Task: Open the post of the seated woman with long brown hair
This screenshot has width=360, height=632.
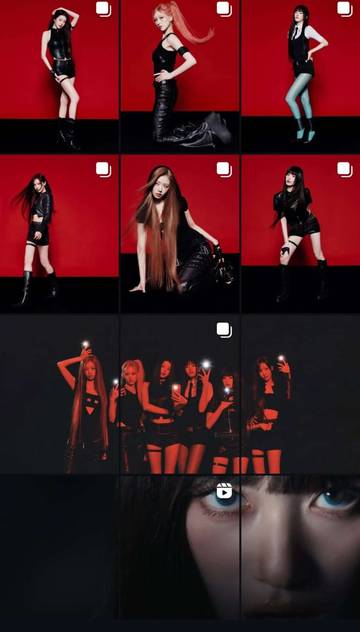Action: click(x=180, y=234)
